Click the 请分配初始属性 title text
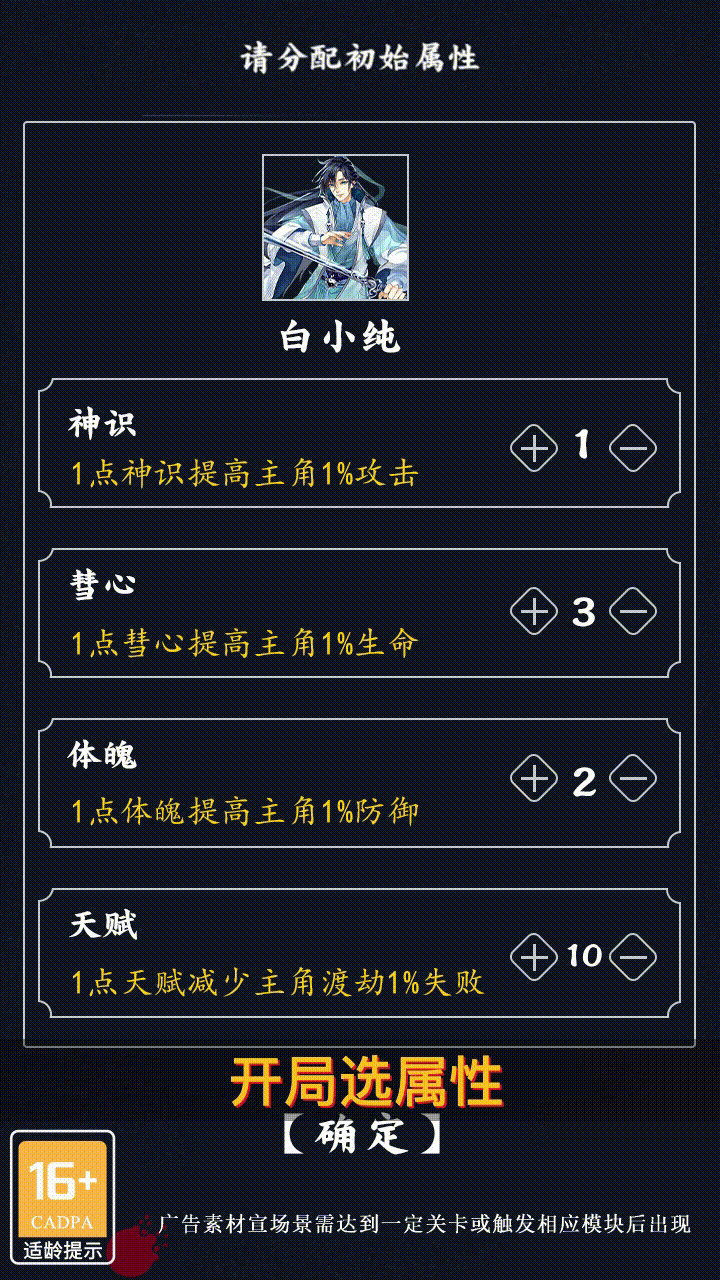Screen dimensions: 720x1280 tap(360, 57)
